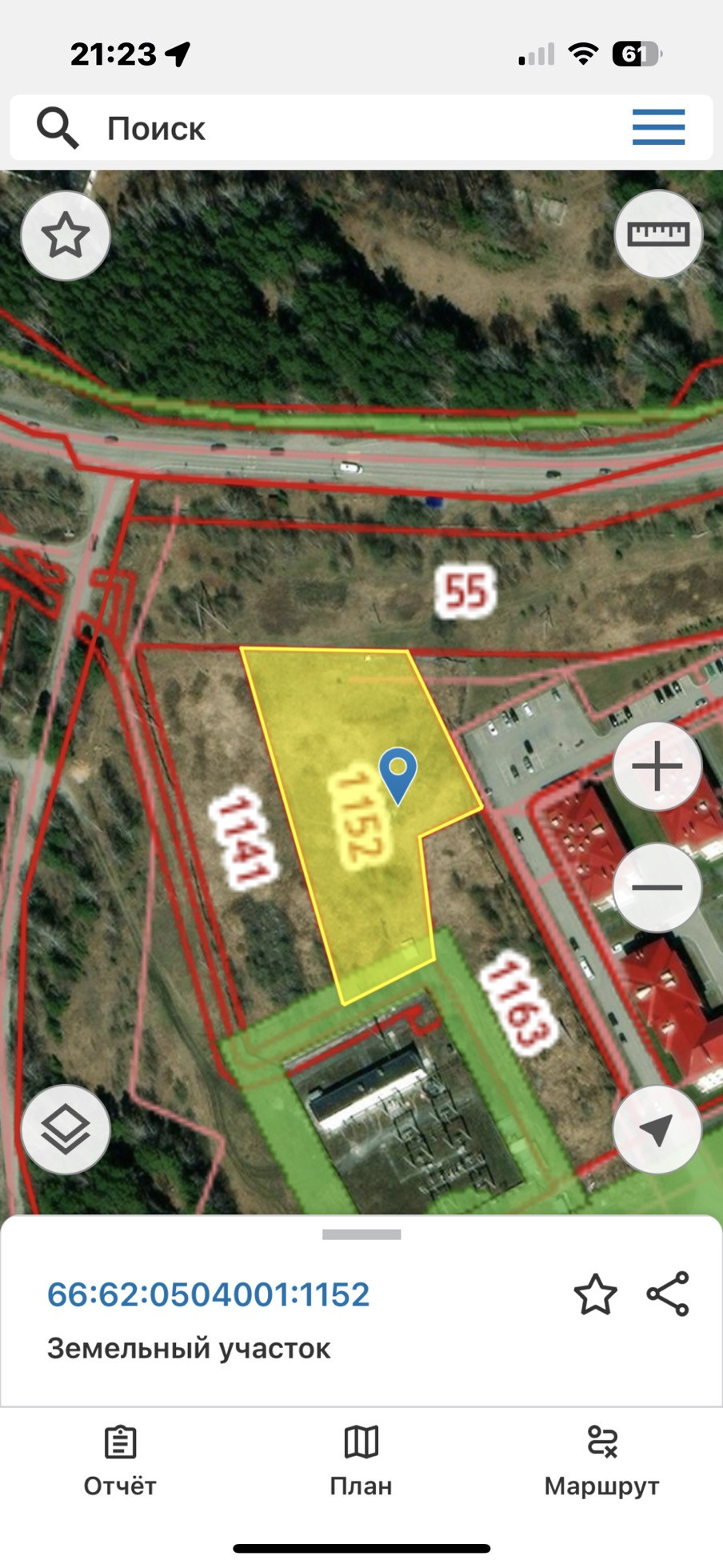Open the map layers selector
The height and width of the screenshot is (1568, 723).
pos(66,1130)
